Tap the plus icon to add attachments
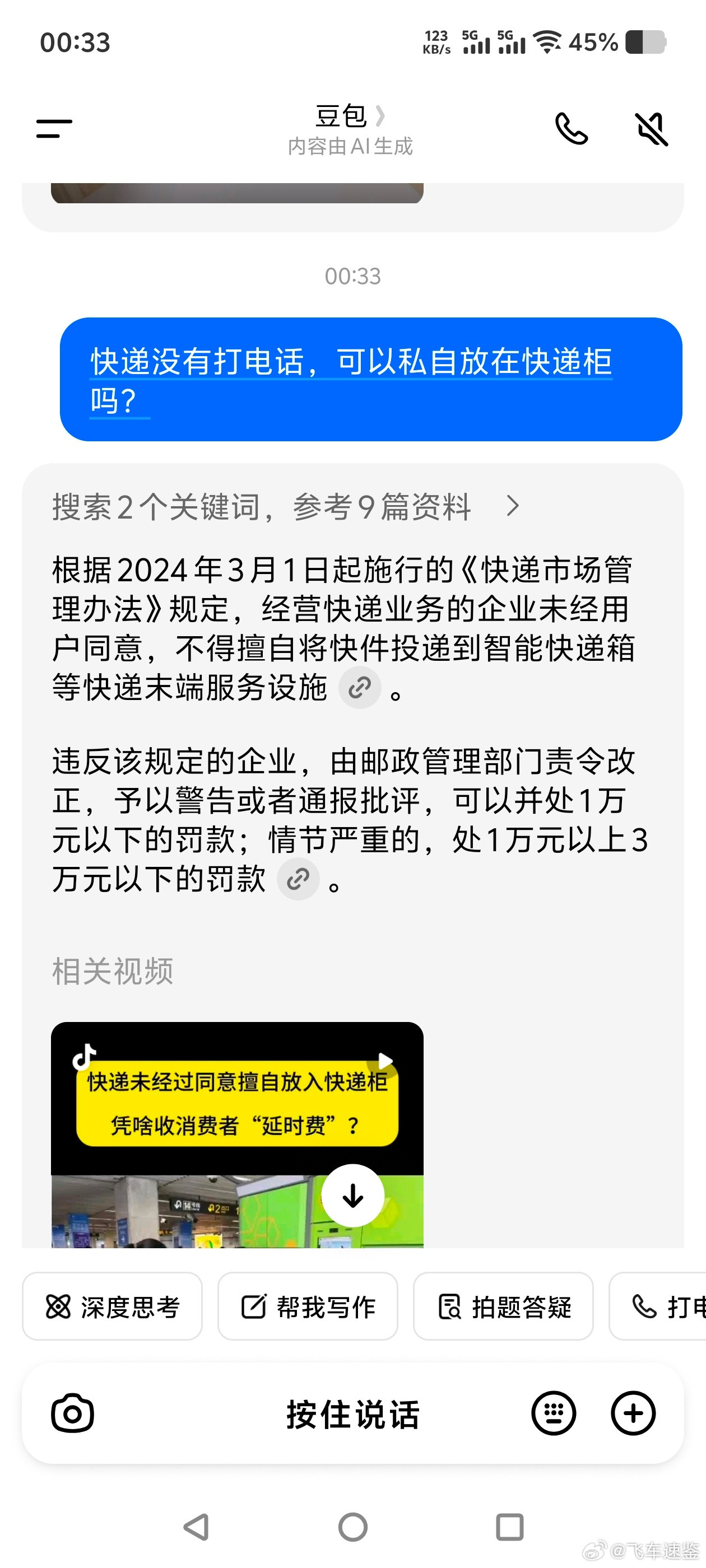The image size is (706, 1568). point(633,1413)
